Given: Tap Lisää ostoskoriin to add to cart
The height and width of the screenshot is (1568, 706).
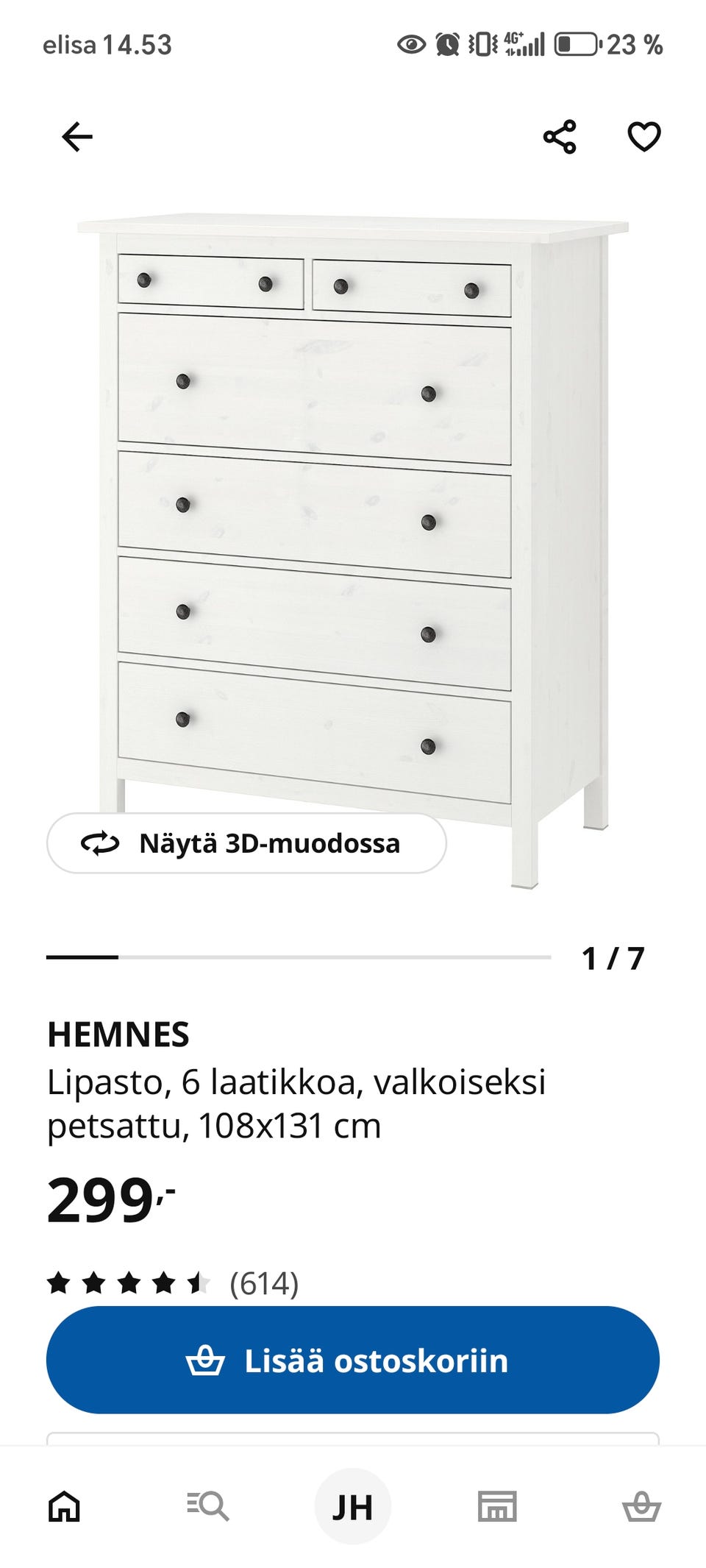Looking at the screenshot, I should coord(353,1361).
